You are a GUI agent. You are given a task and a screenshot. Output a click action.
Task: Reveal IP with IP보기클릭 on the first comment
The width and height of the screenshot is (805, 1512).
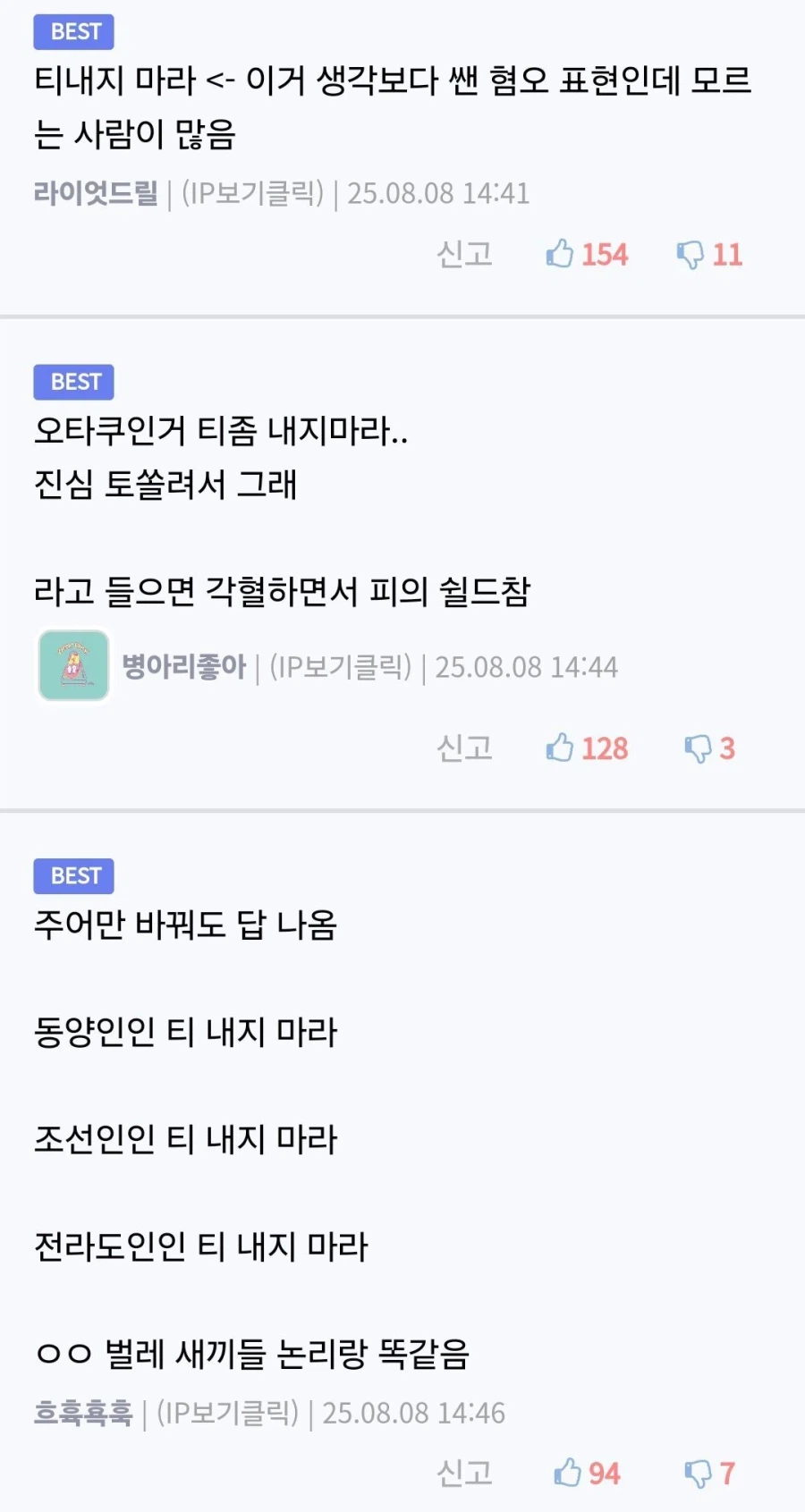point(252,192)
